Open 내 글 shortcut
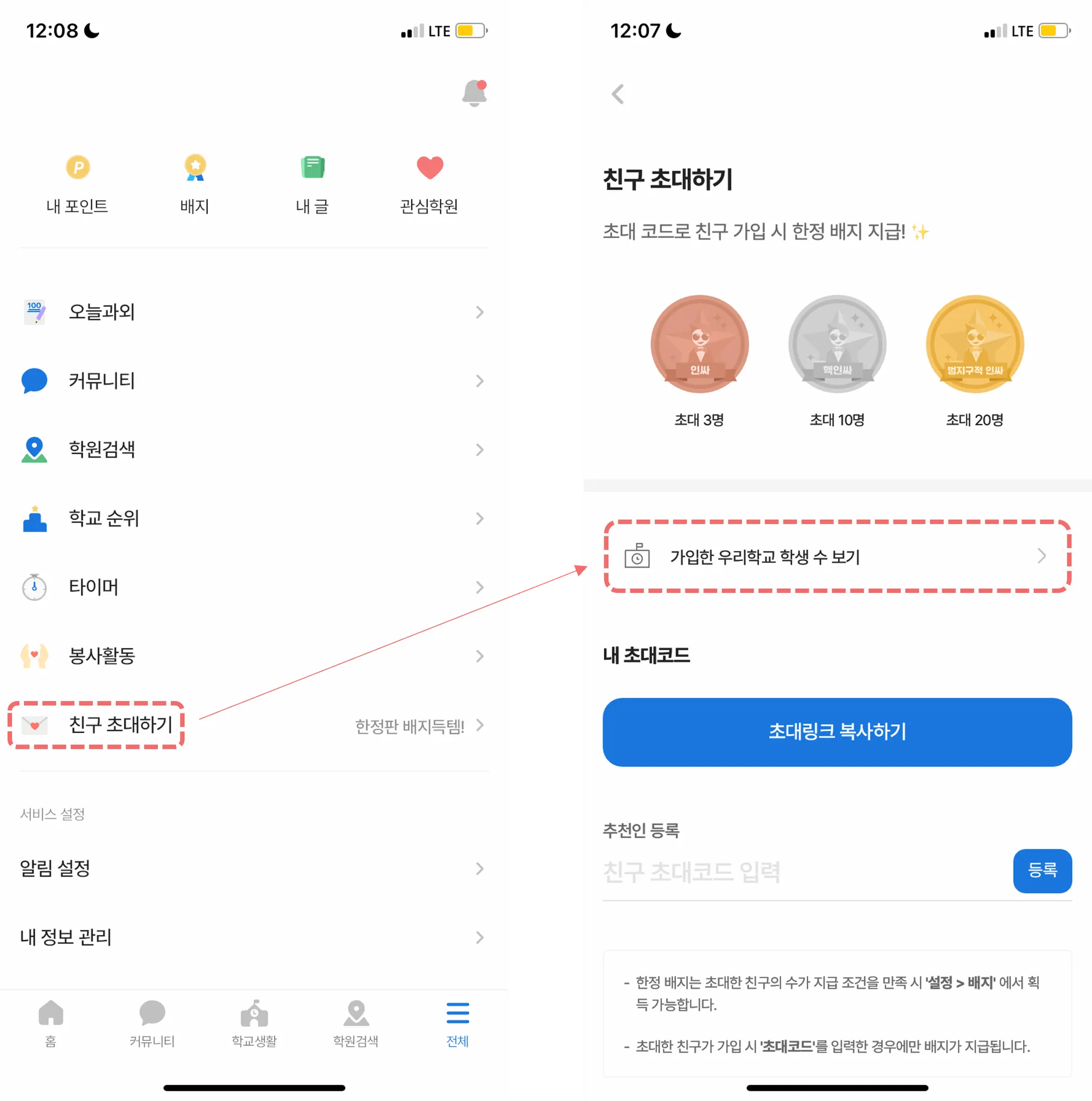 click(x=312, y=183)
